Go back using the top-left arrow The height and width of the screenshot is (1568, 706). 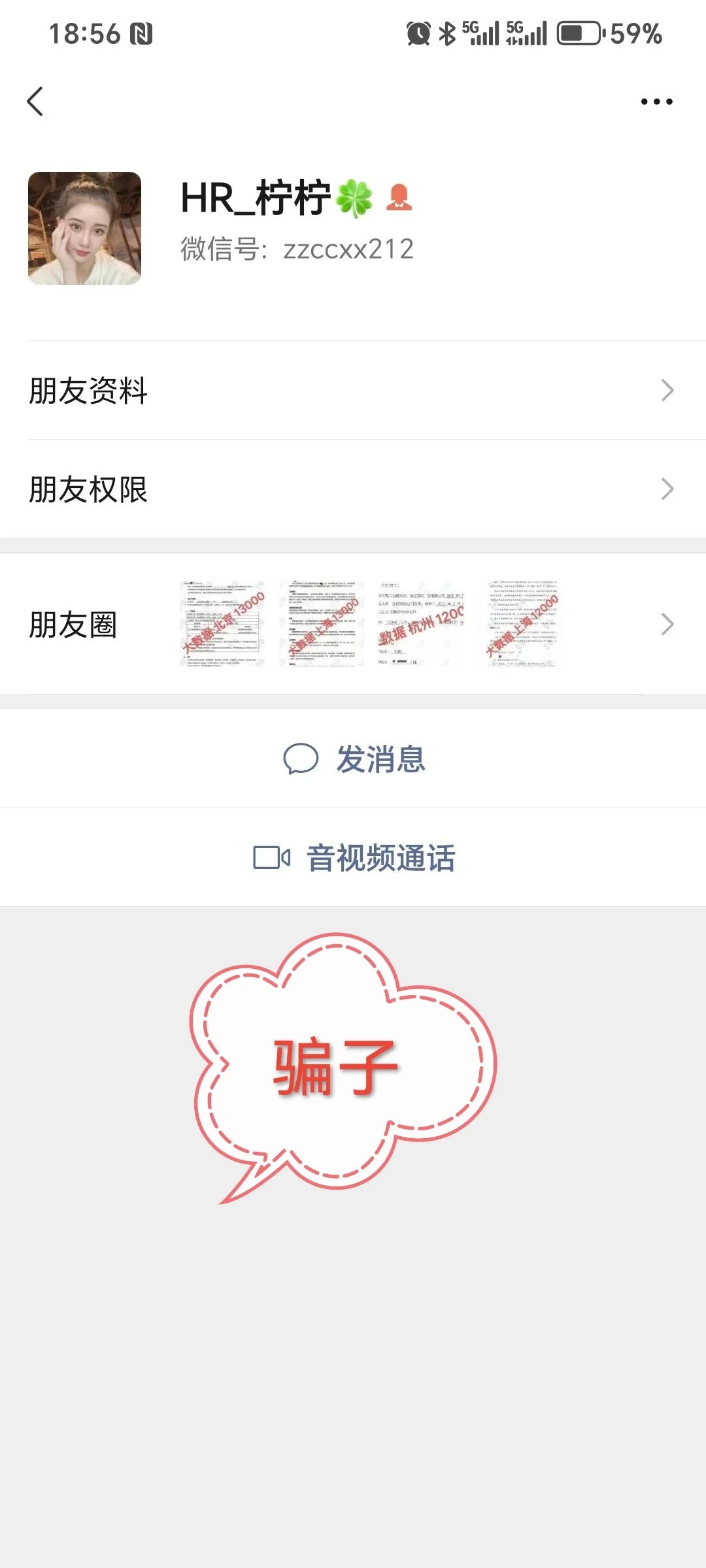click(35, 101)
